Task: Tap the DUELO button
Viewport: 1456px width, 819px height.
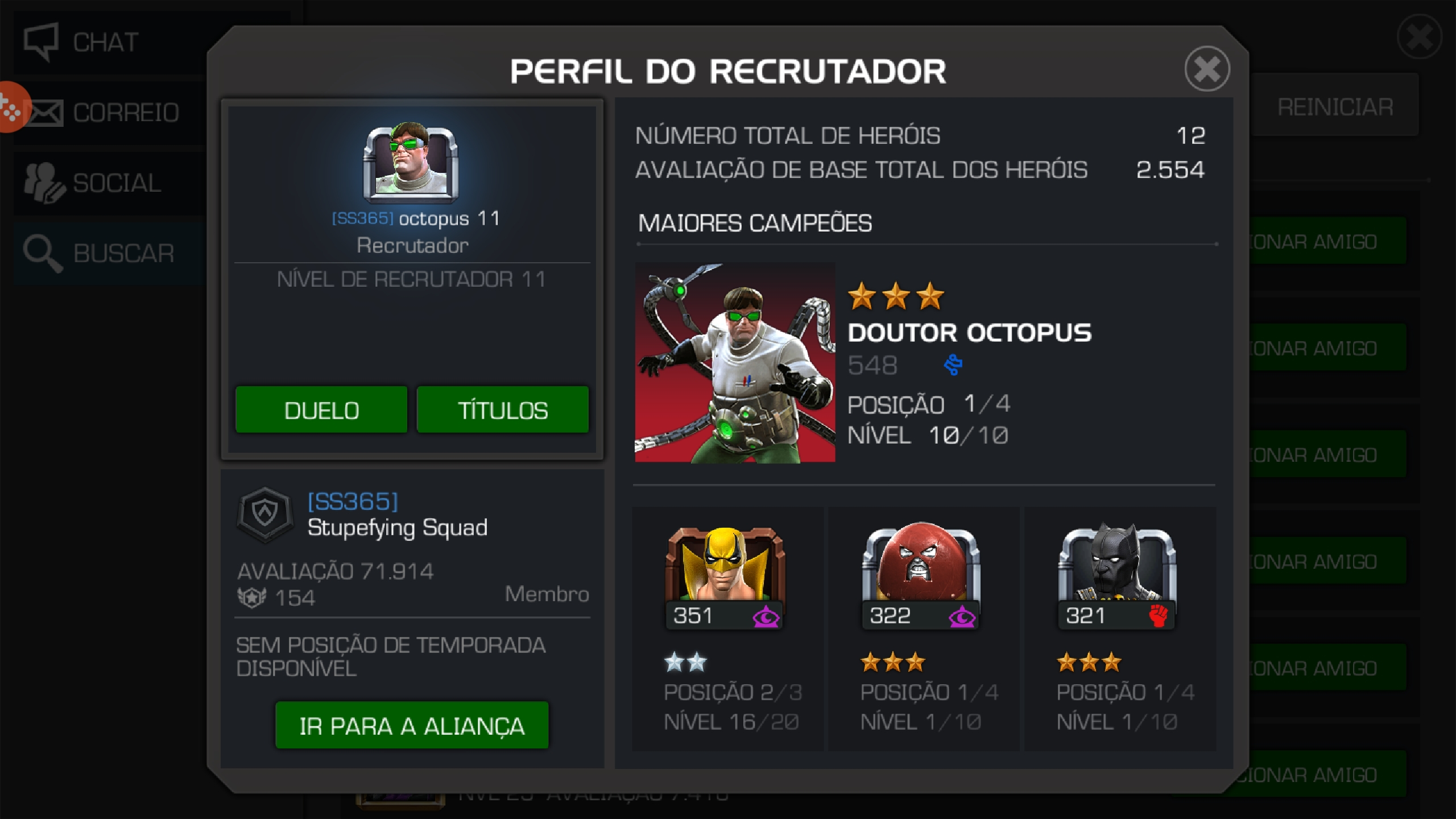Action: click(x=321, y=410)
